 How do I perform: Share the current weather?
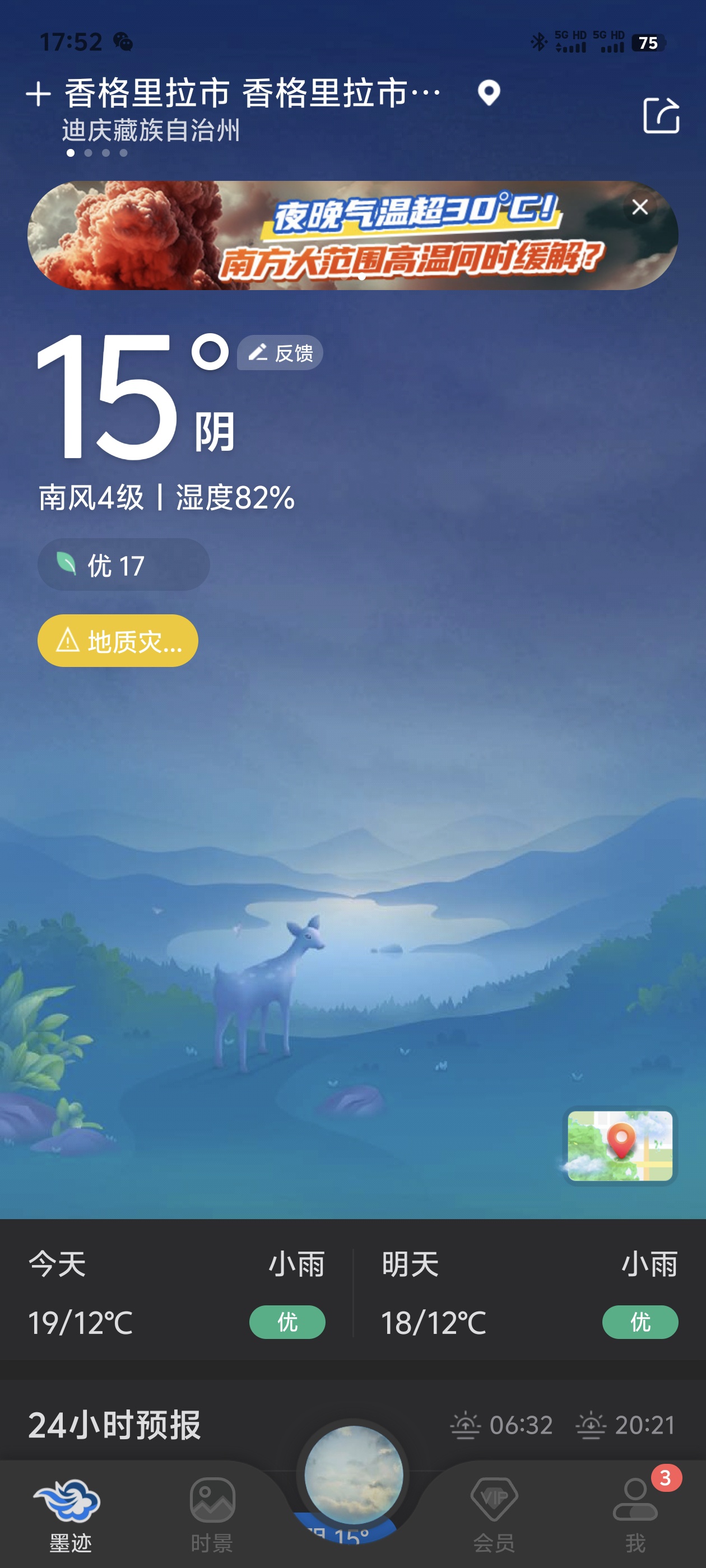[x=661, y=115]
